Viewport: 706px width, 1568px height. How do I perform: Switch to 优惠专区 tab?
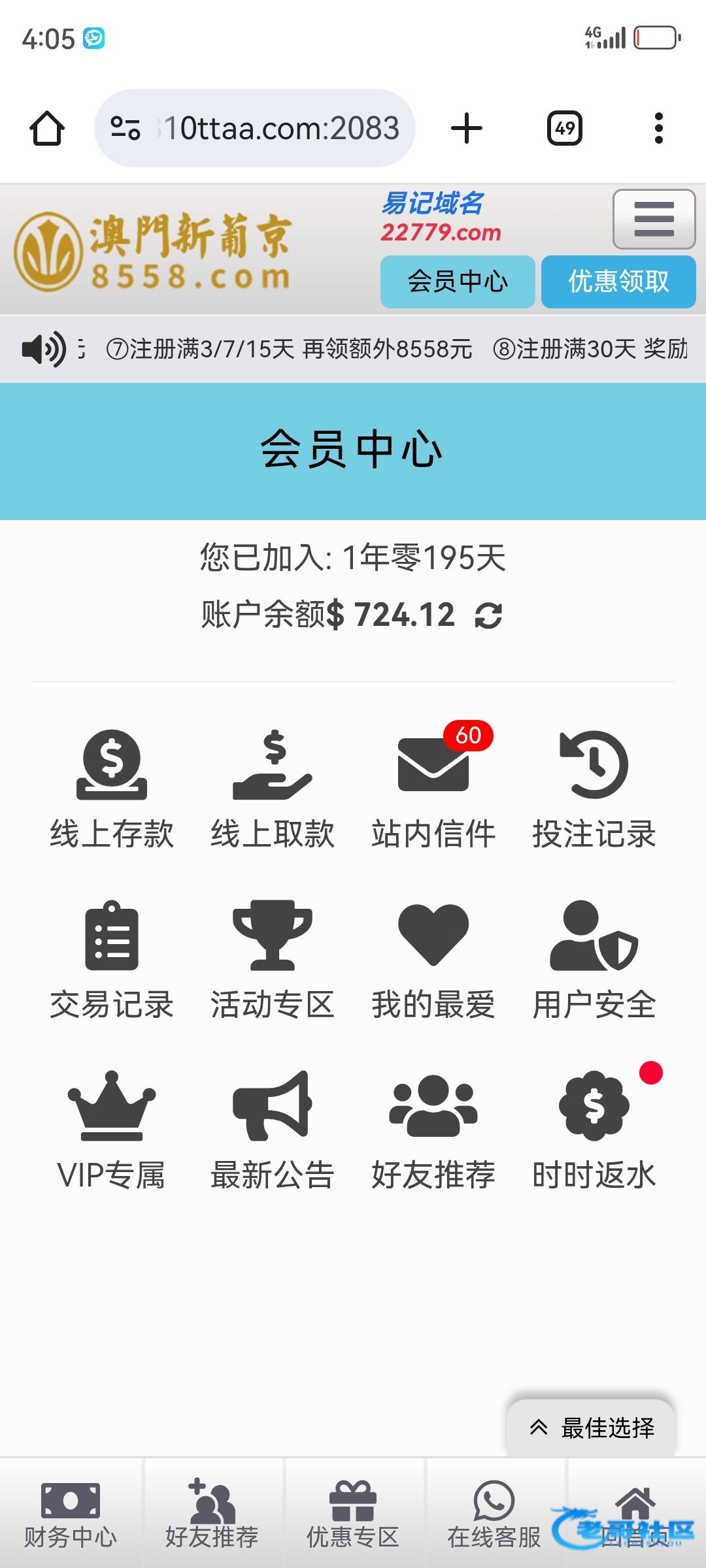tap(353, 1514)
